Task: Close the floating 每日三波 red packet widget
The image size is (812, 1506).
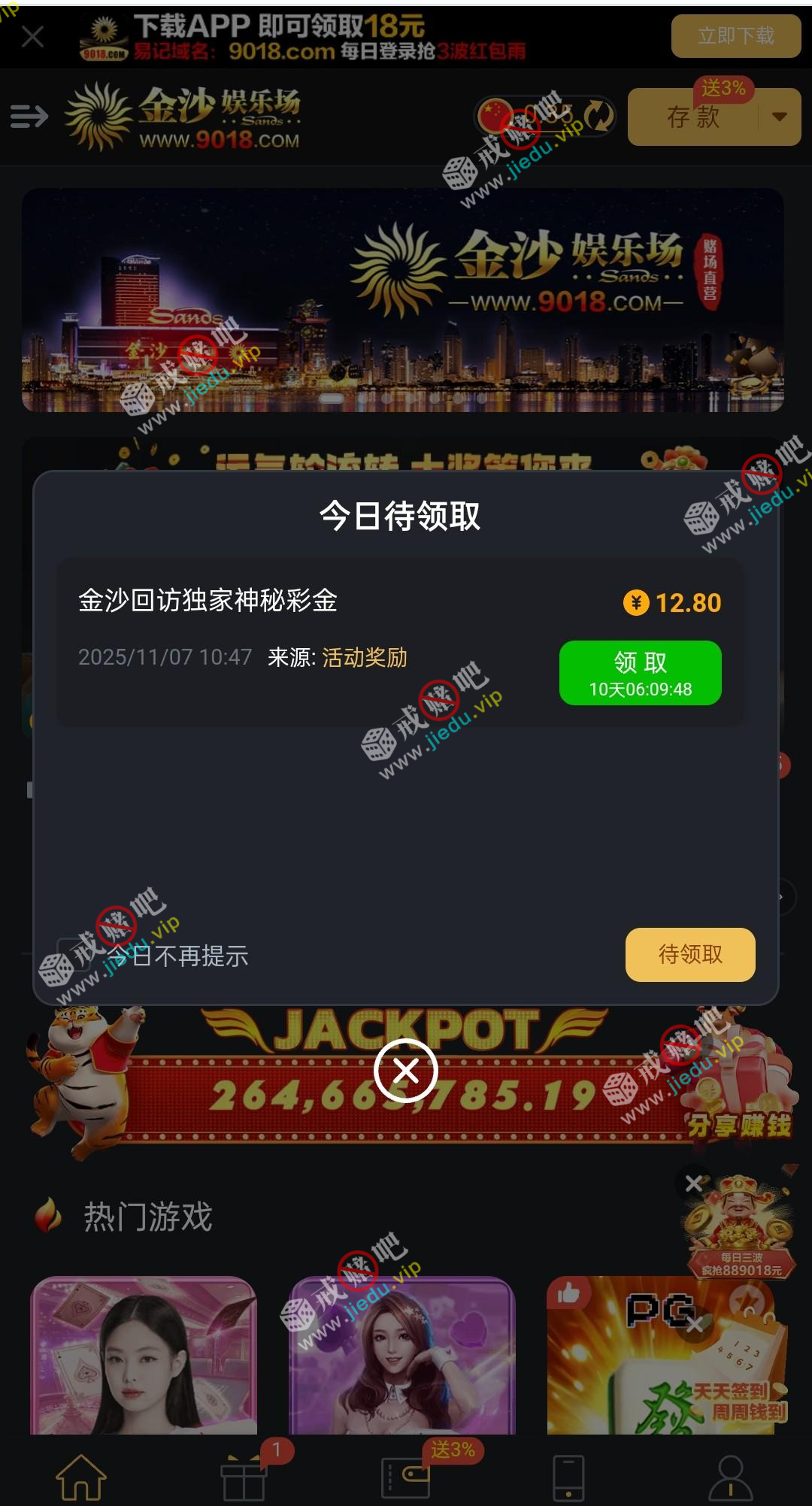Action: (694, 1183)
